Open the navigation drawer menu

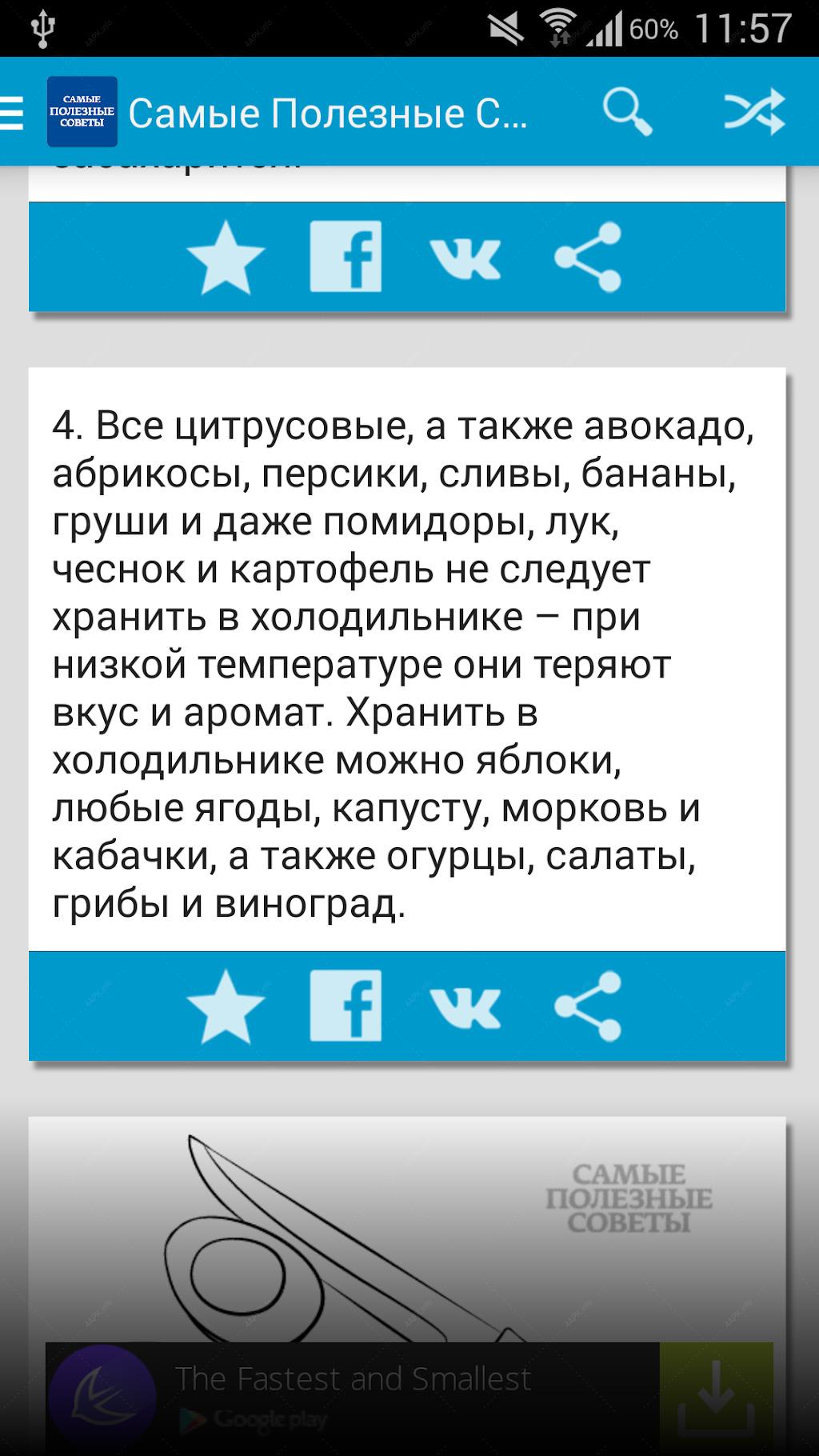[x=13, y=112]
